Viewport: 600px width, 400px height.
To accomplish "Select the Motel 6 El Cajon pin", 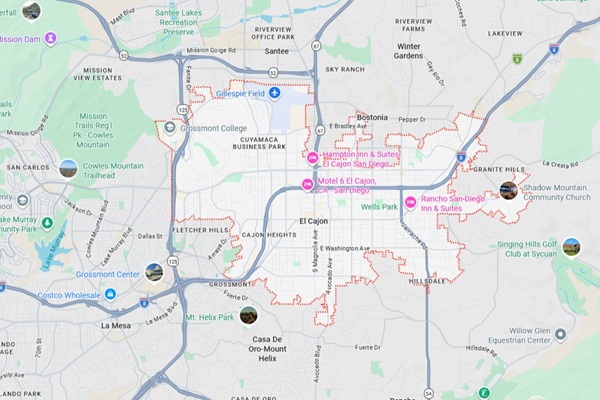I will pos(307,183).
